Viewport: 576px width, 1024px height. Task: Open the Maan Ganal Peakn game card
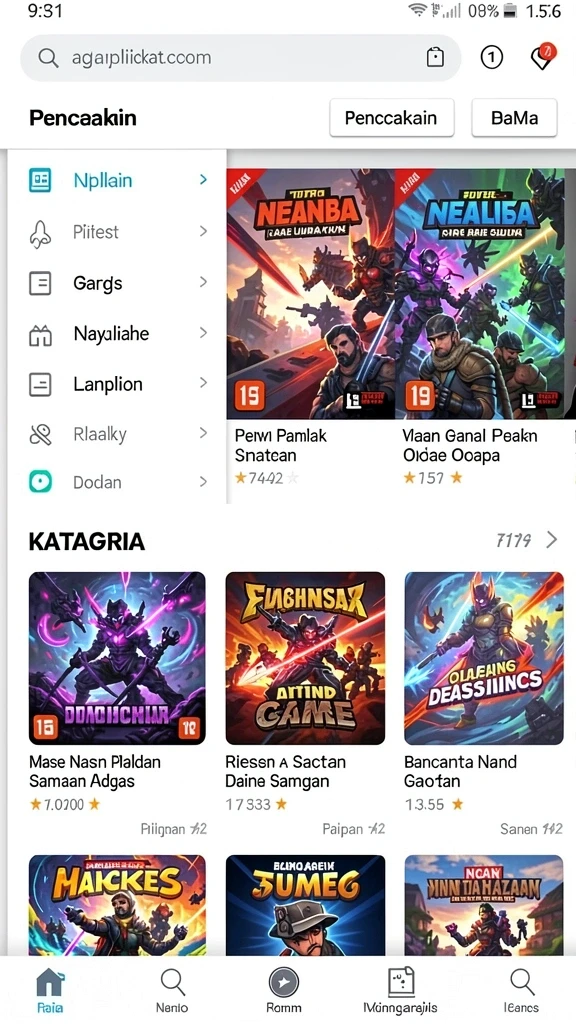pos(480,328)
